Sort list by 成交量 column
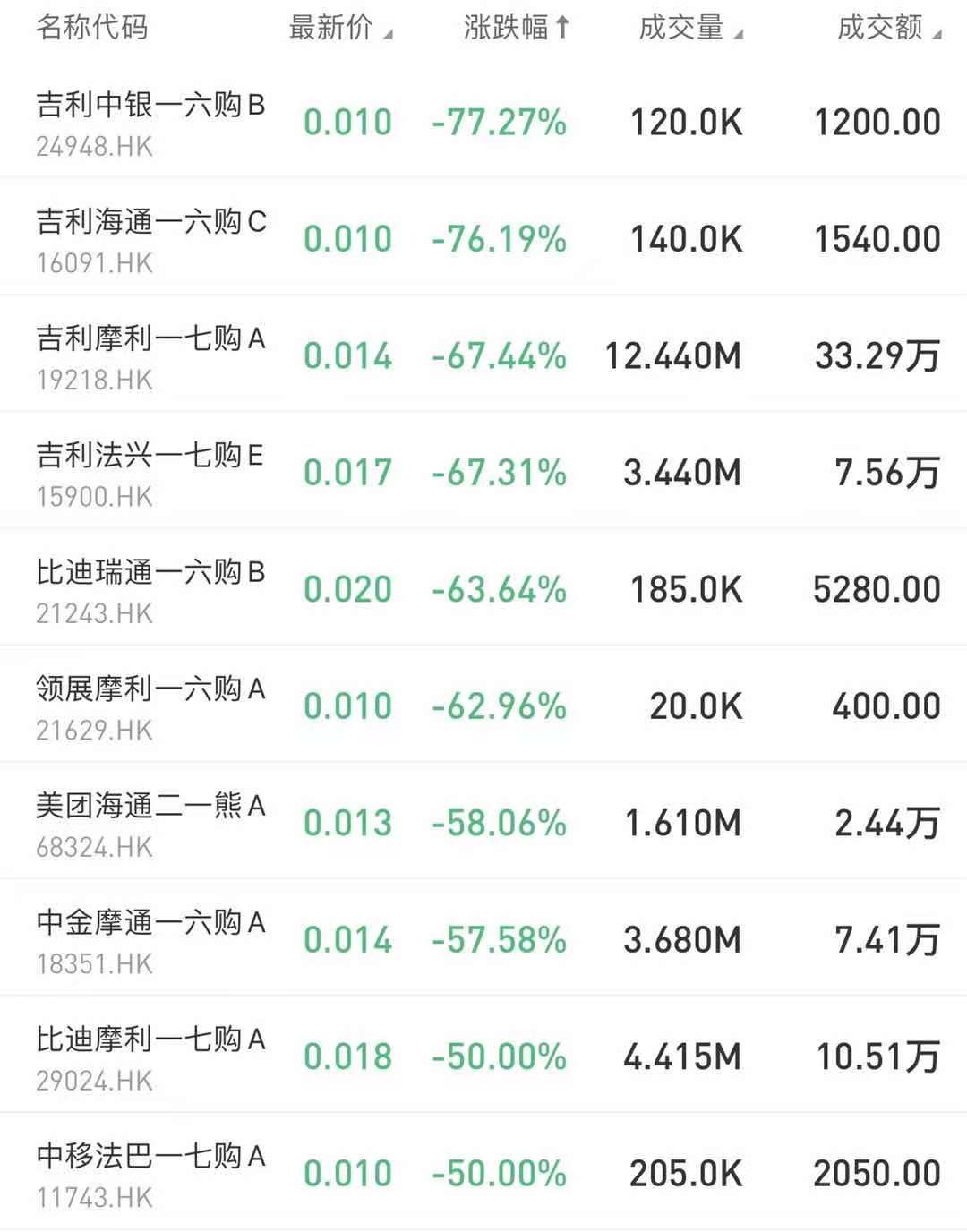967x1232 pixels. pos(689,29)
